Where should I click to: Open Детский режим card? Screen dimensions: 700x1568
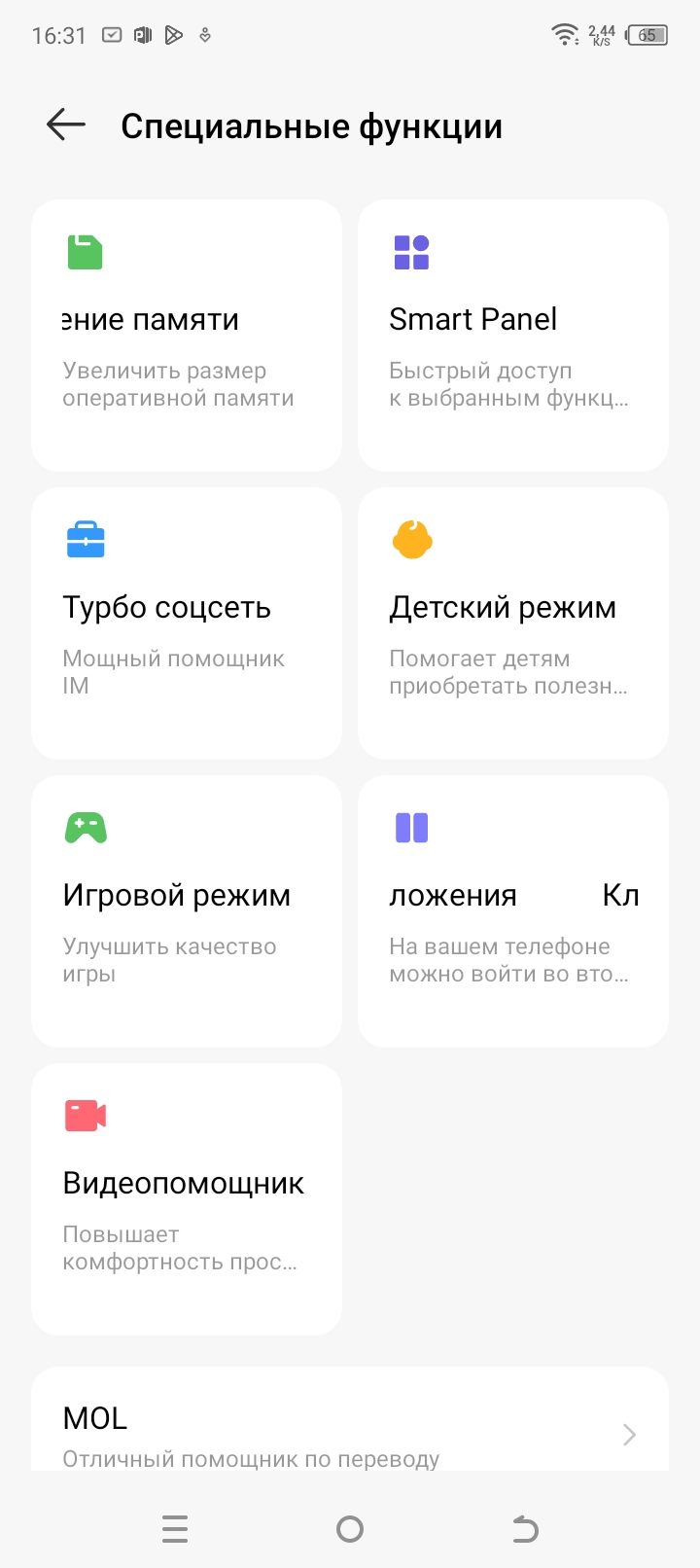513,624
